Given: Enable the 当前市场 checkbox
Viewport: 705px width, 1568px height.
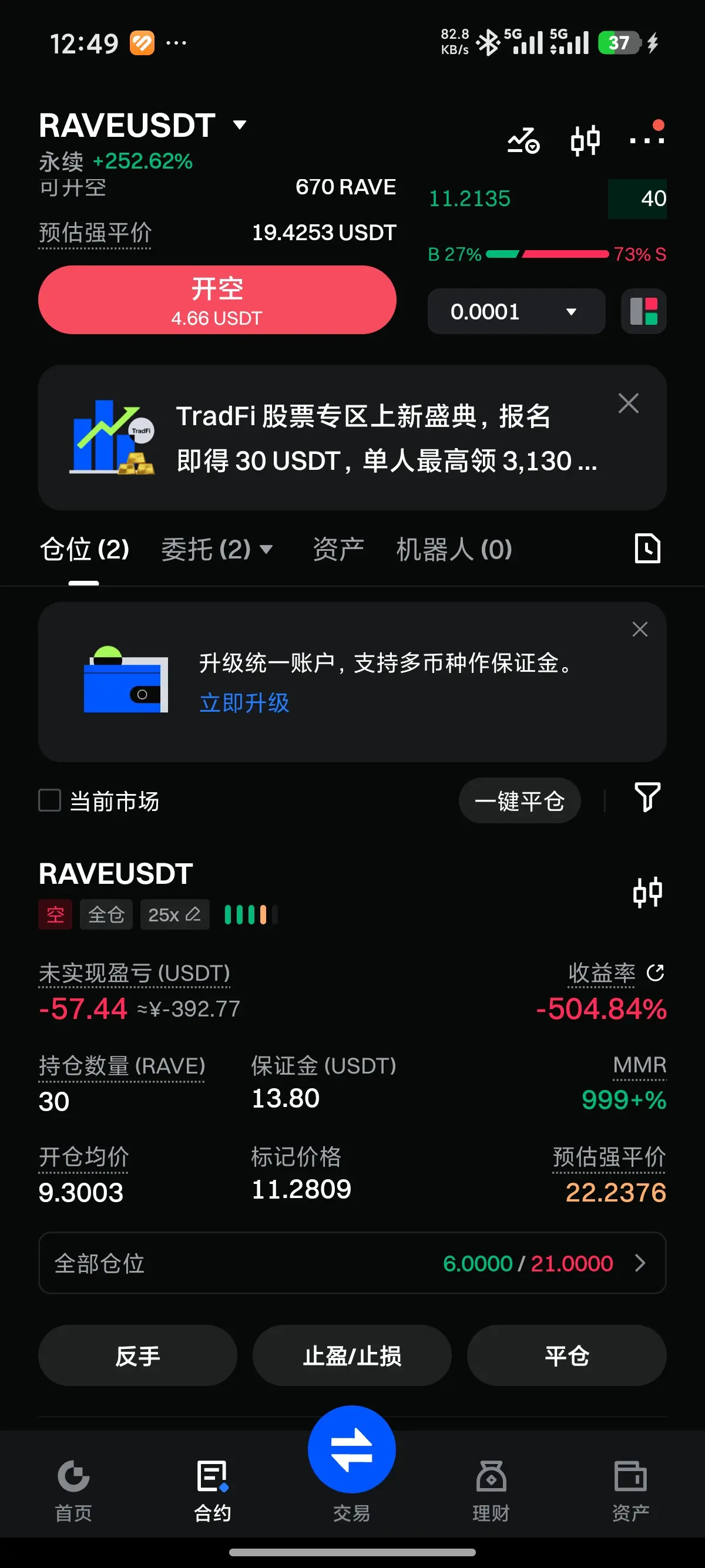Looking at the screenshot, I should click(49, 800).
